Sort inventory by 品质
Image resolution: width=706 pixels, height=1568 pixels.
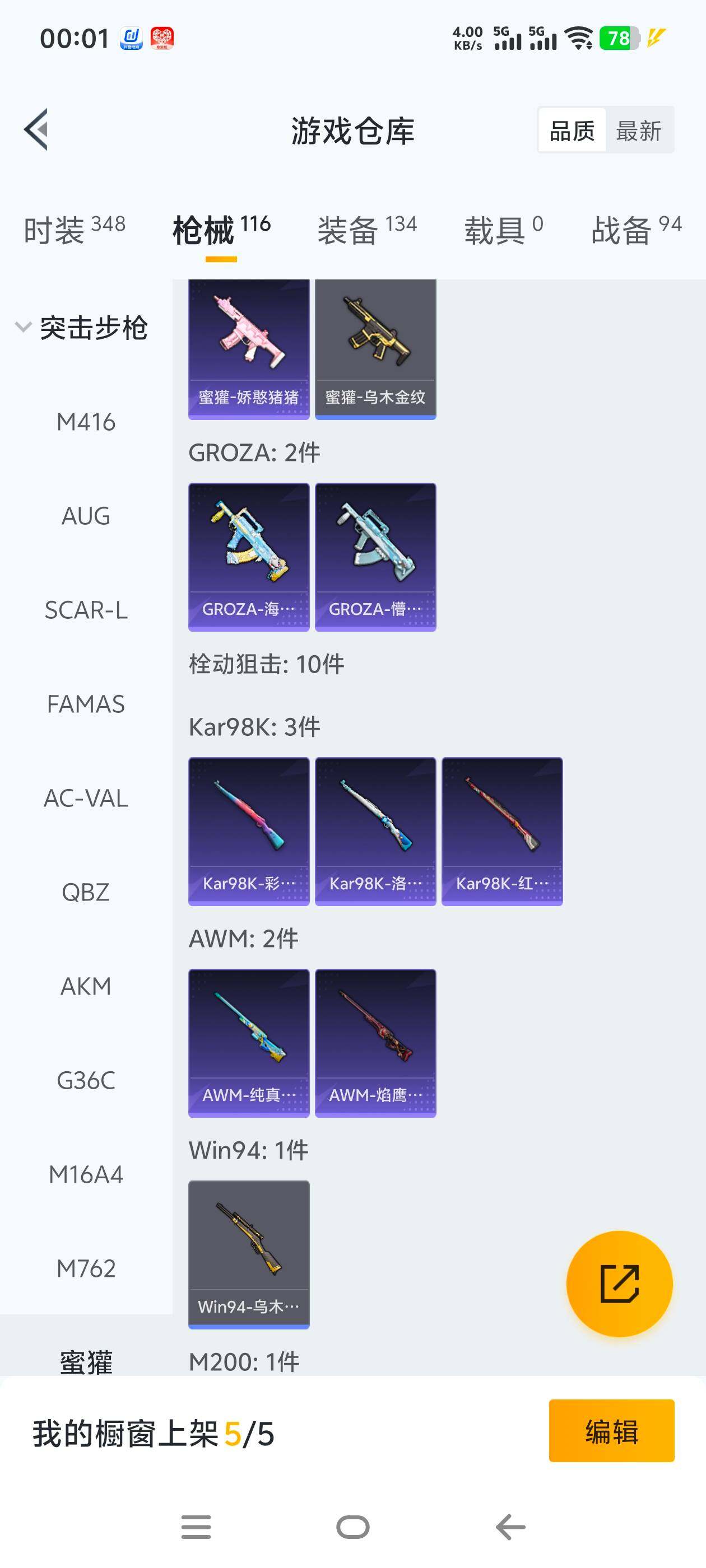tap(572, 131)
